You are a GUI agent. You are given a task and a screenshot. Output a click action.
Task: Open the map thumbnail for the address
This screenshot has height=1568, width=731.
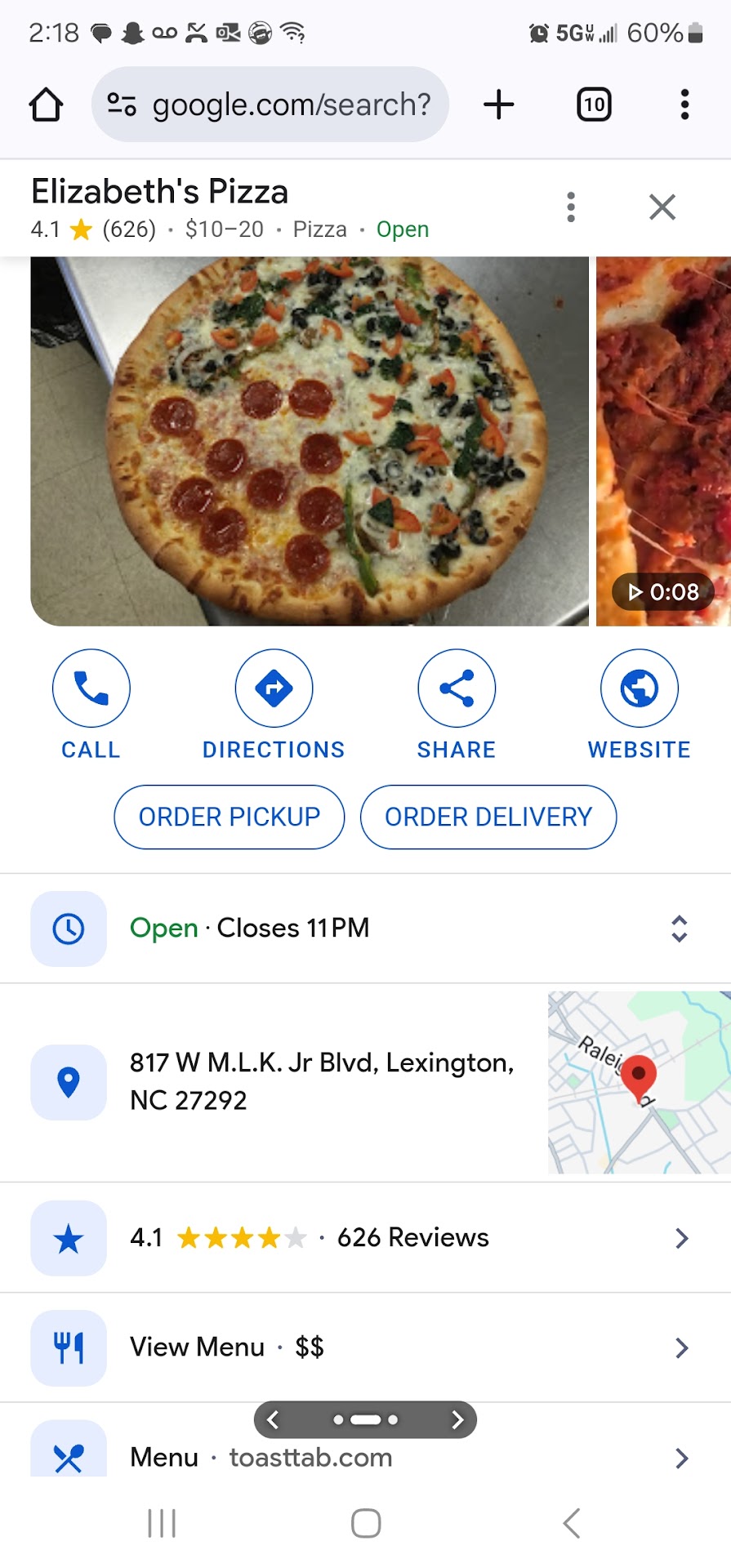point(639,1082)
